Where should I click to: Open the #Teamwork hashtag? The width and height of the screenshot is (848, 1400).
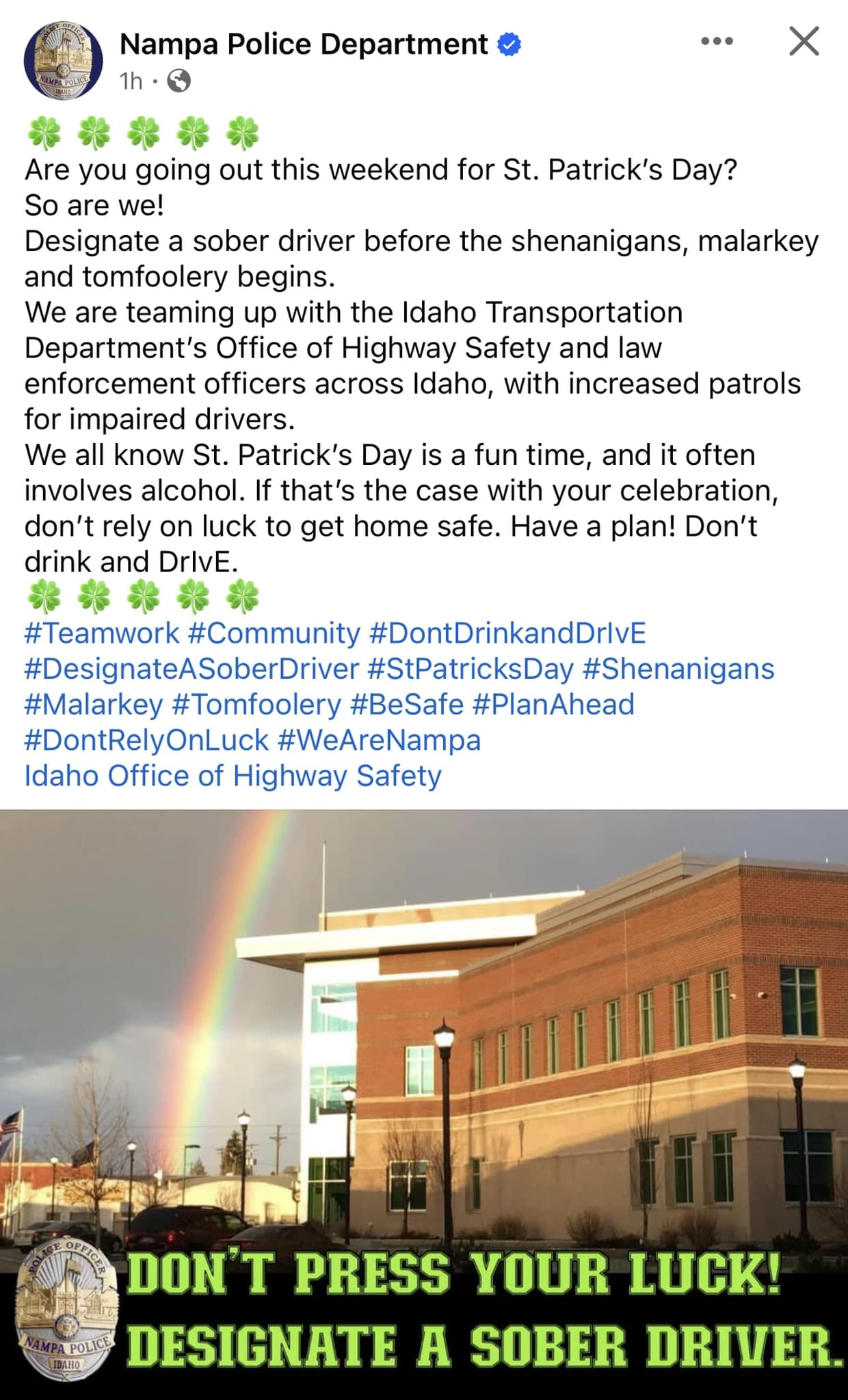pos(102,633)
